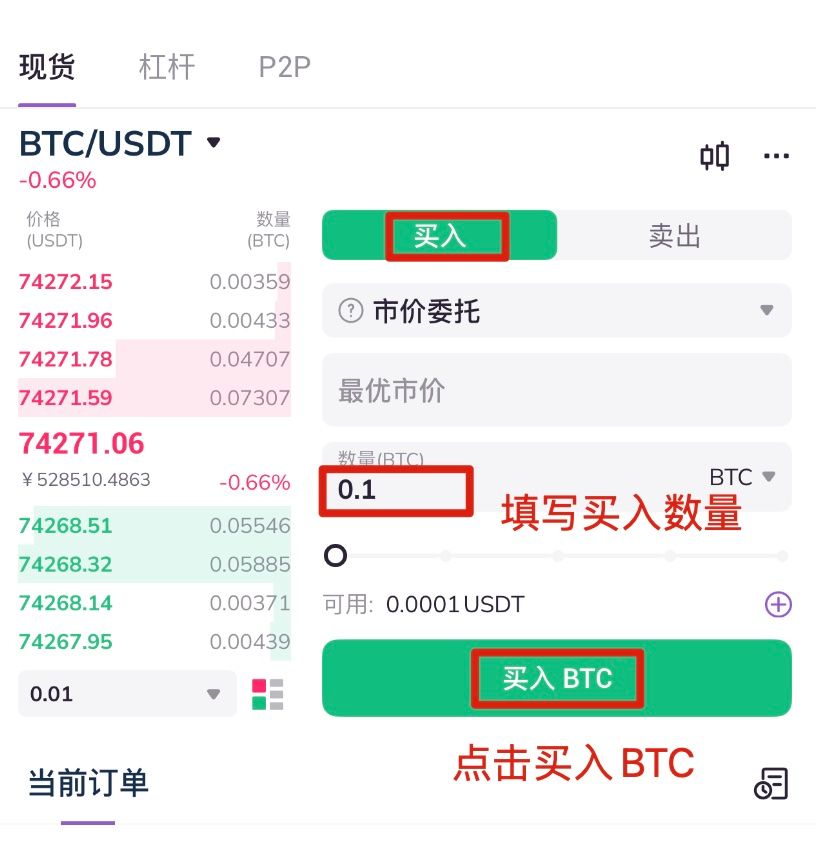Switch to the 卖出 side
Viewport: 816px width, 854px height.
coord(674,236)
